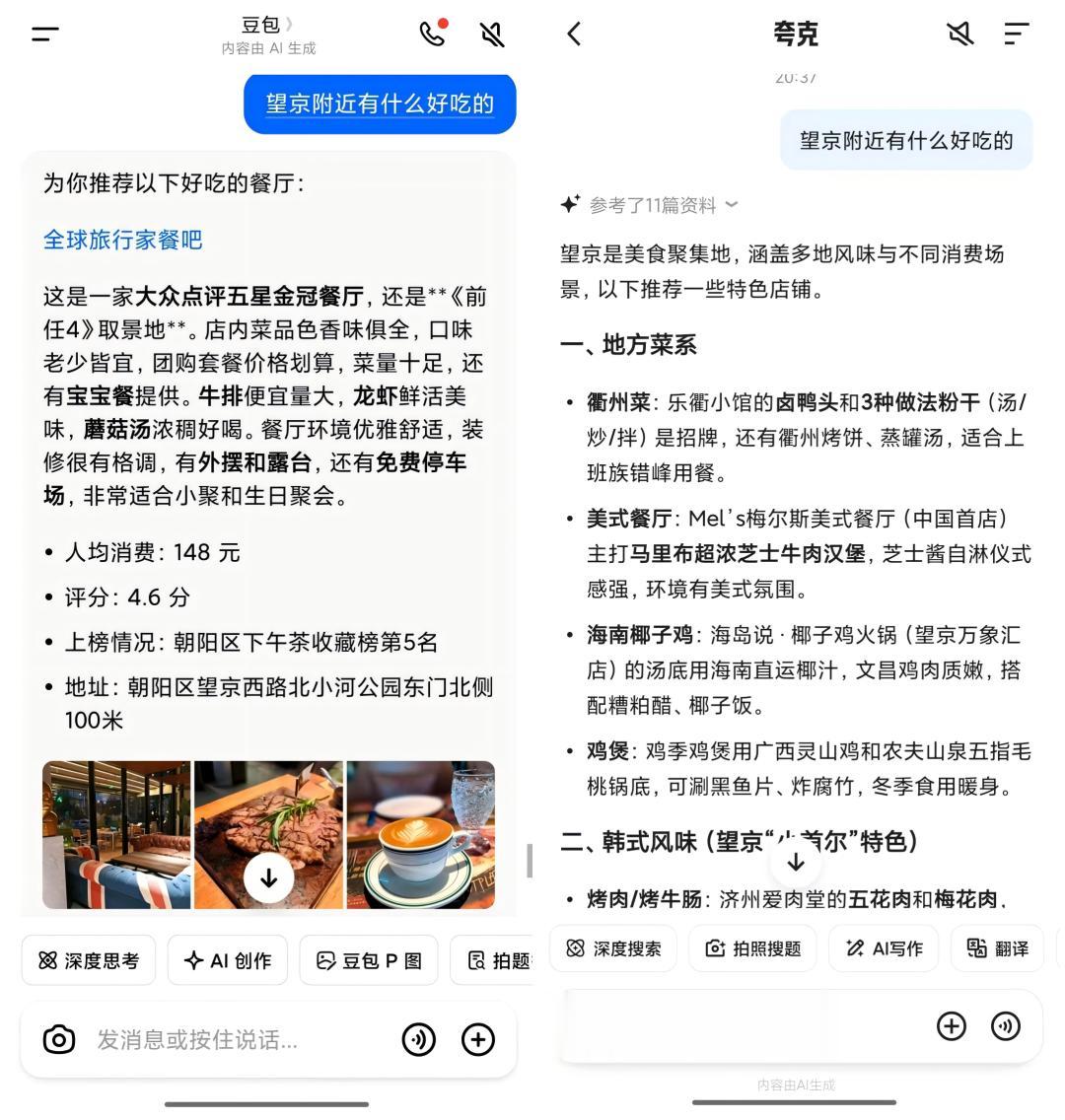Viewport: 1065px width, 1120px height.
Task: Tap the plus icon in Quark's input area
Action: 952,1026
